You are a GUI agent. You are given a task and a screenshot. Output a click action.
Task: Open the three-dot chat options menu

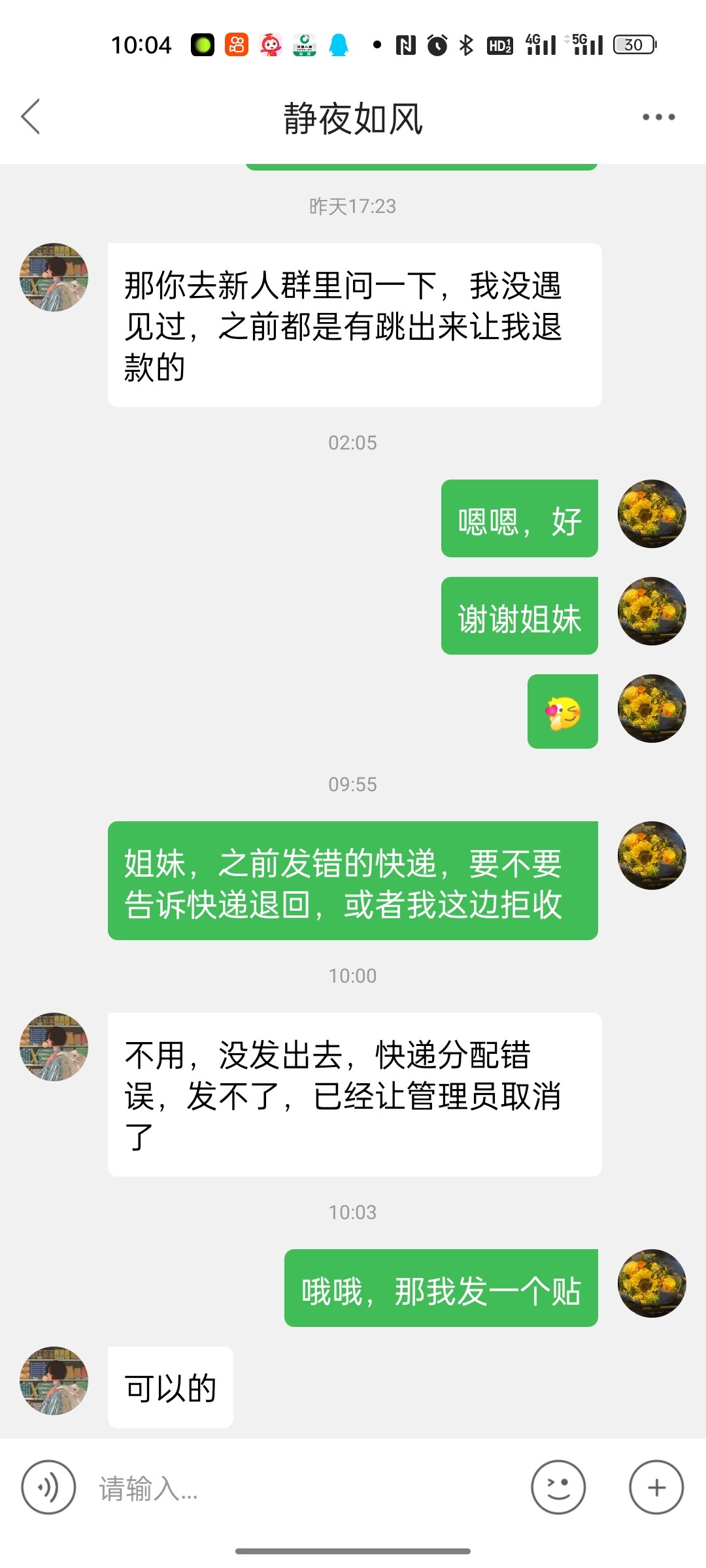pos(658,118)
